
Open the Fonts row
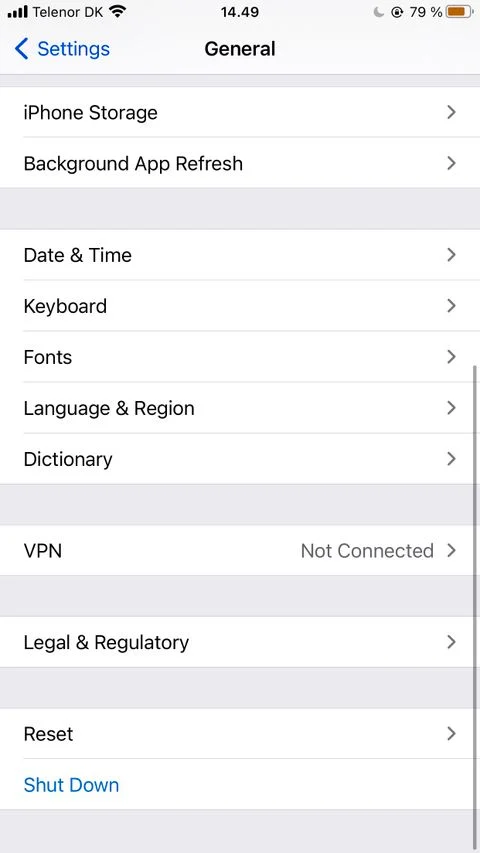click(x=240, y=357)
